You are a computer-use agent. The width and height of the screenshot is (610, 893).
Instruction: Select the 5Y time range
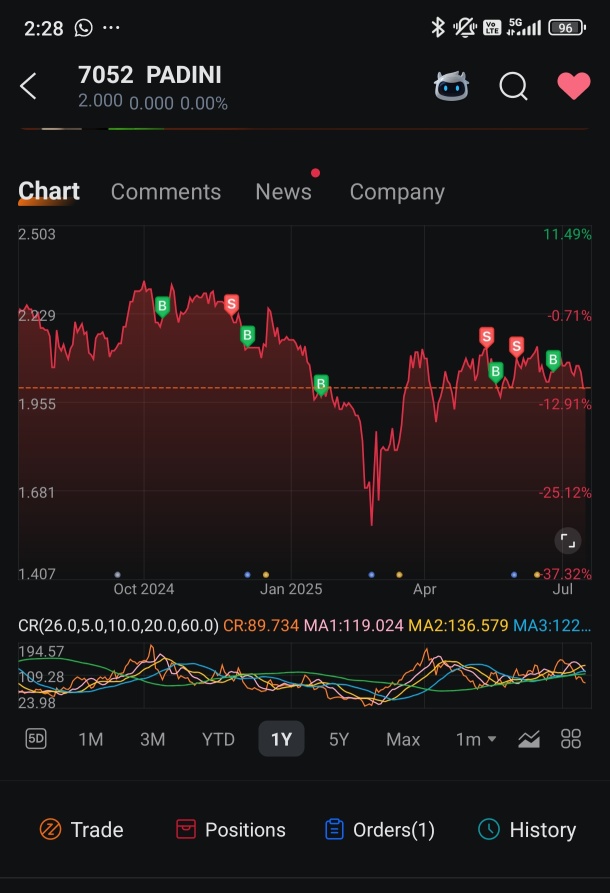[x=339, y=739]
